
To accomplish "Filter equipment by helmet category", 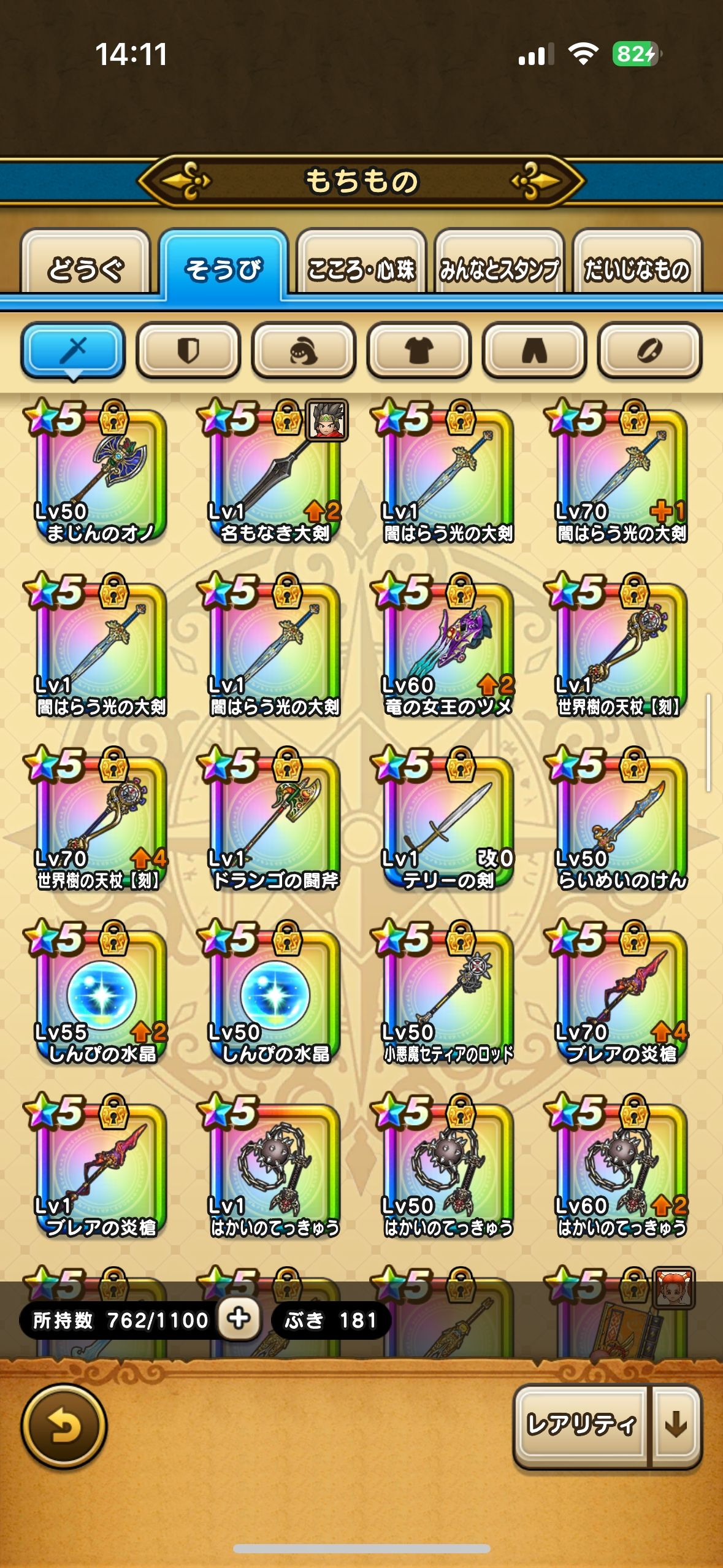I will [304, 350].
